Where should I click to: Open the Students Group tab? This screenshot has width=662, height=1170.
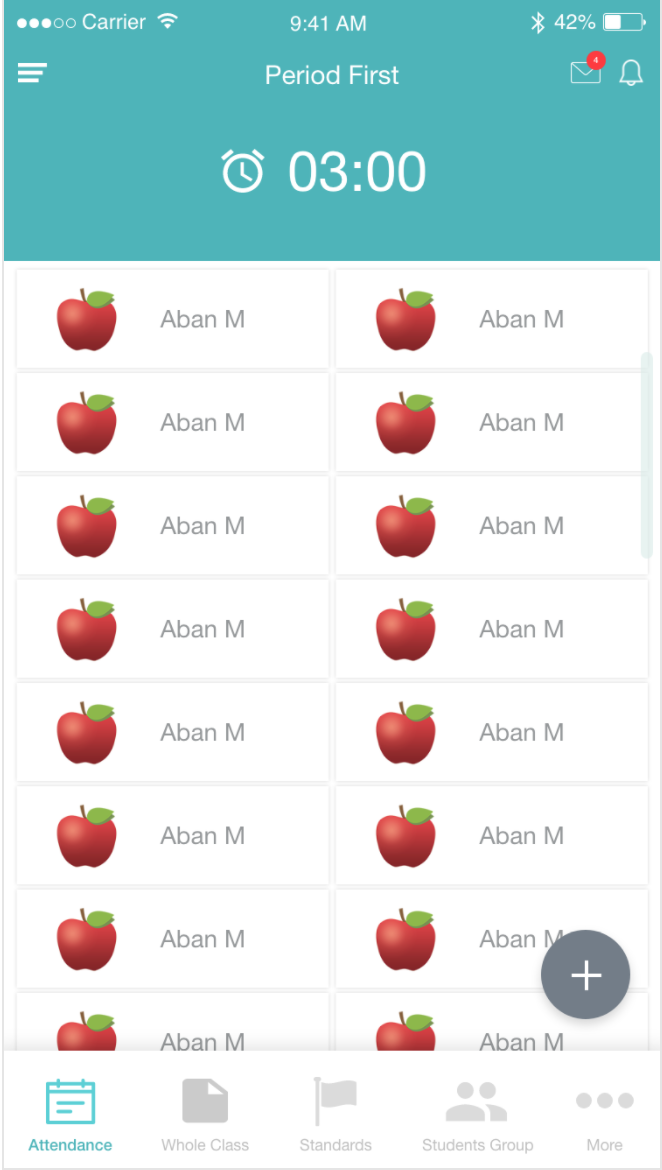click(x=477, y=1113)
